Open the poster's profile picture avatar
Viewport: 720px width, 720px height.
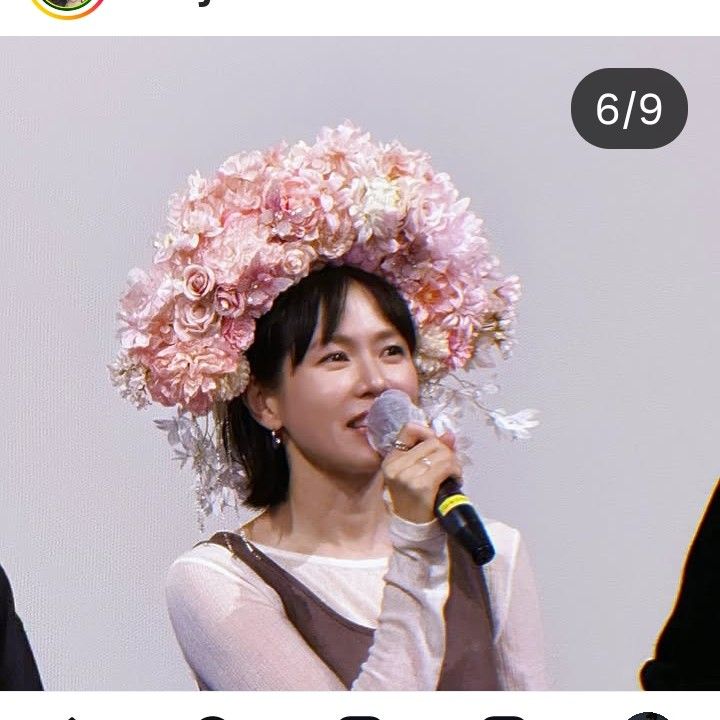pyautogui.click(x=68, y=6)
